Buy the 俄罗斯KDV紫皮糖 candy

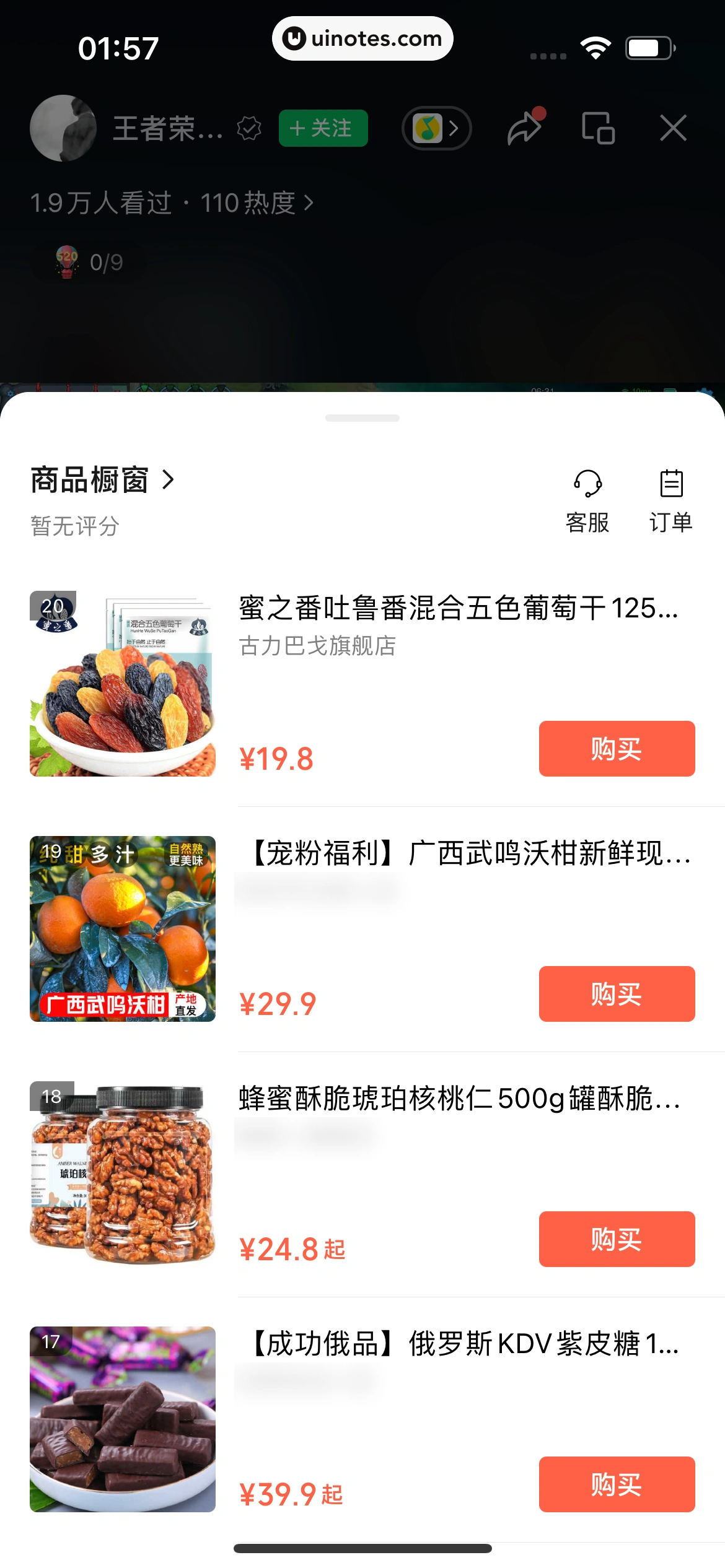(x=617, y=1485)
